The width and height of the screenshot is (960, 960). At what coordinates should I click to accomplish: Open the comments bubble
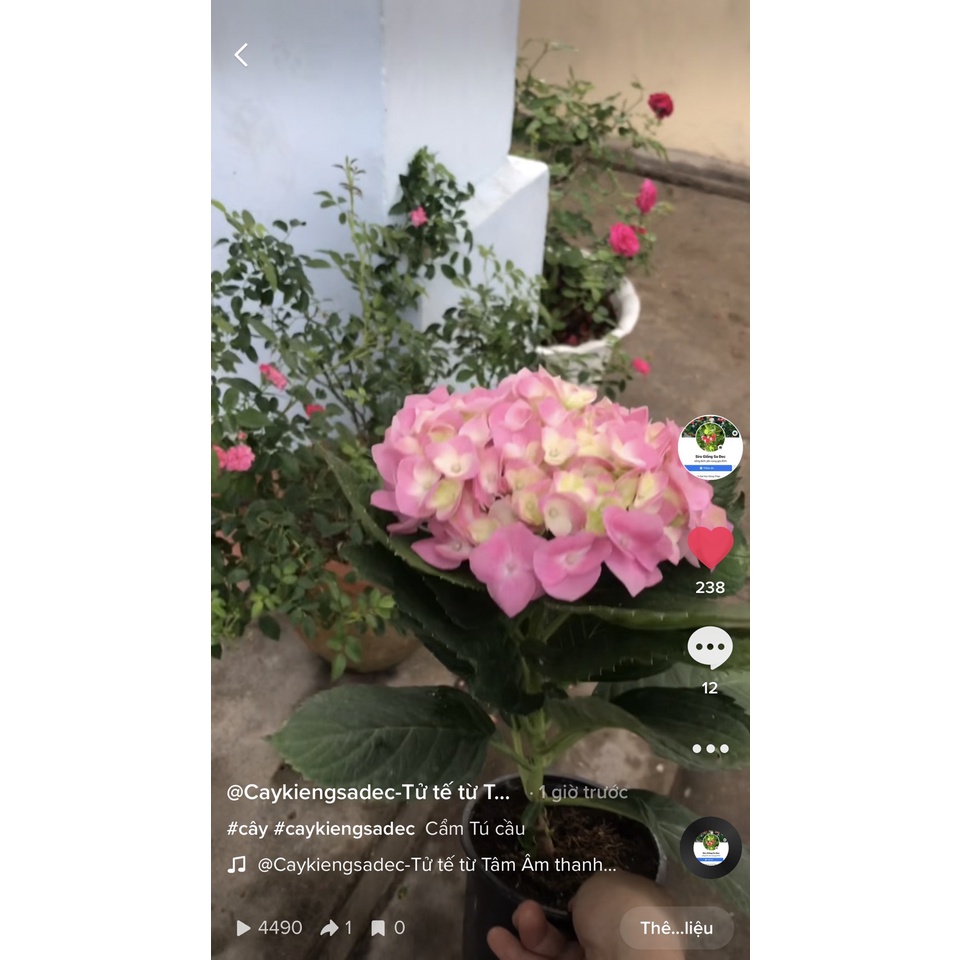[x=710, y=648]
